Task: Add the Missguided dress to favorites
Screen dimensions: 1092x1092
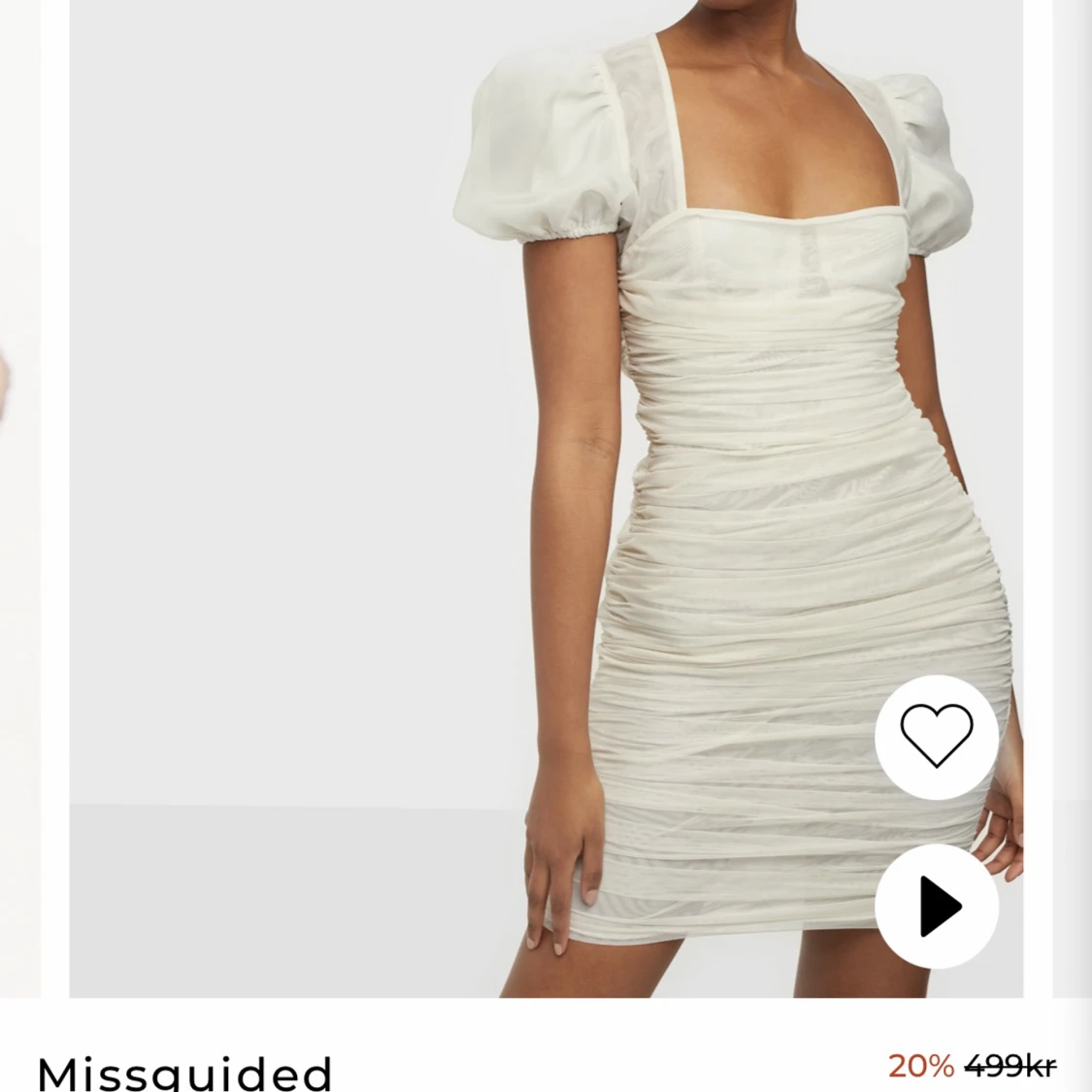Action: pos(936,736)
